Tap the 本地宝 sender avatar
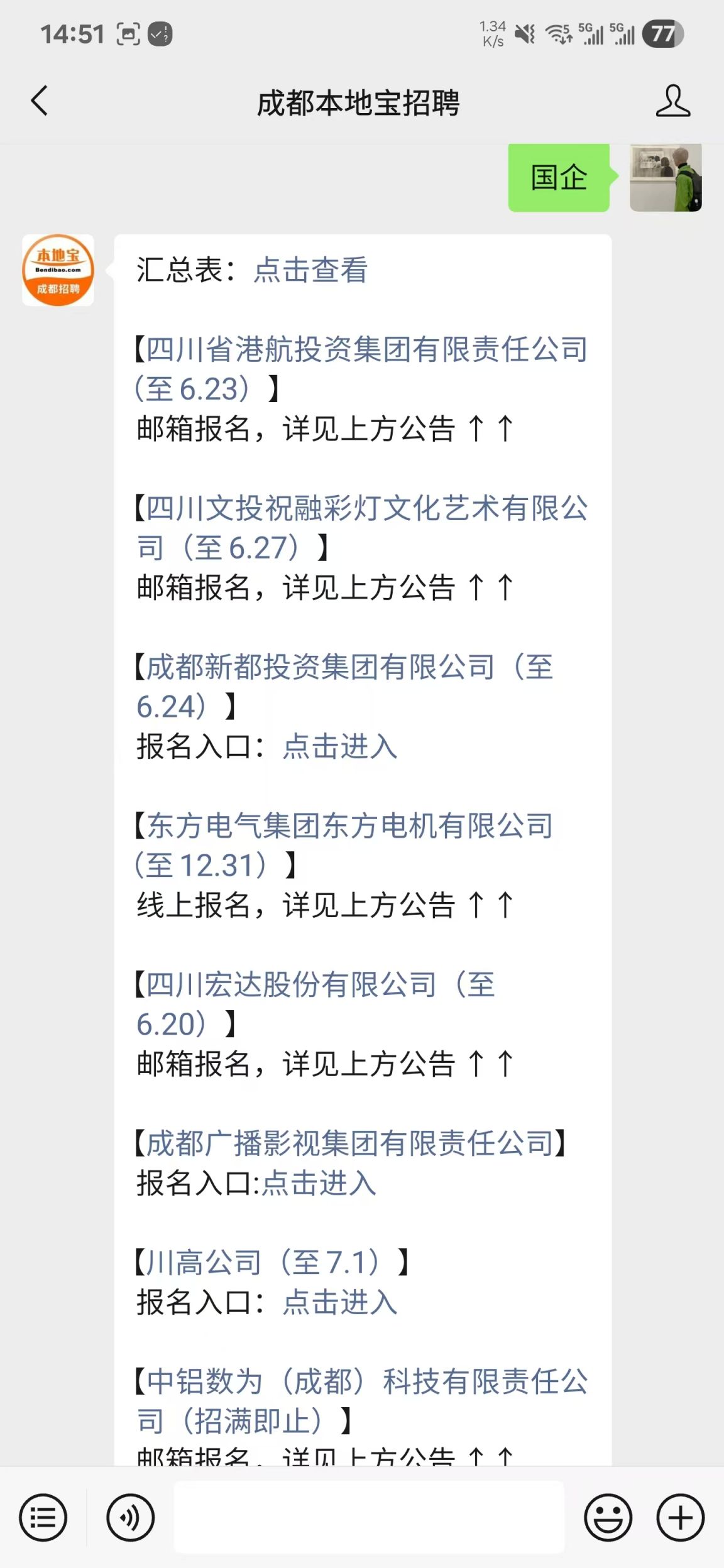 [x=58, y=270]
